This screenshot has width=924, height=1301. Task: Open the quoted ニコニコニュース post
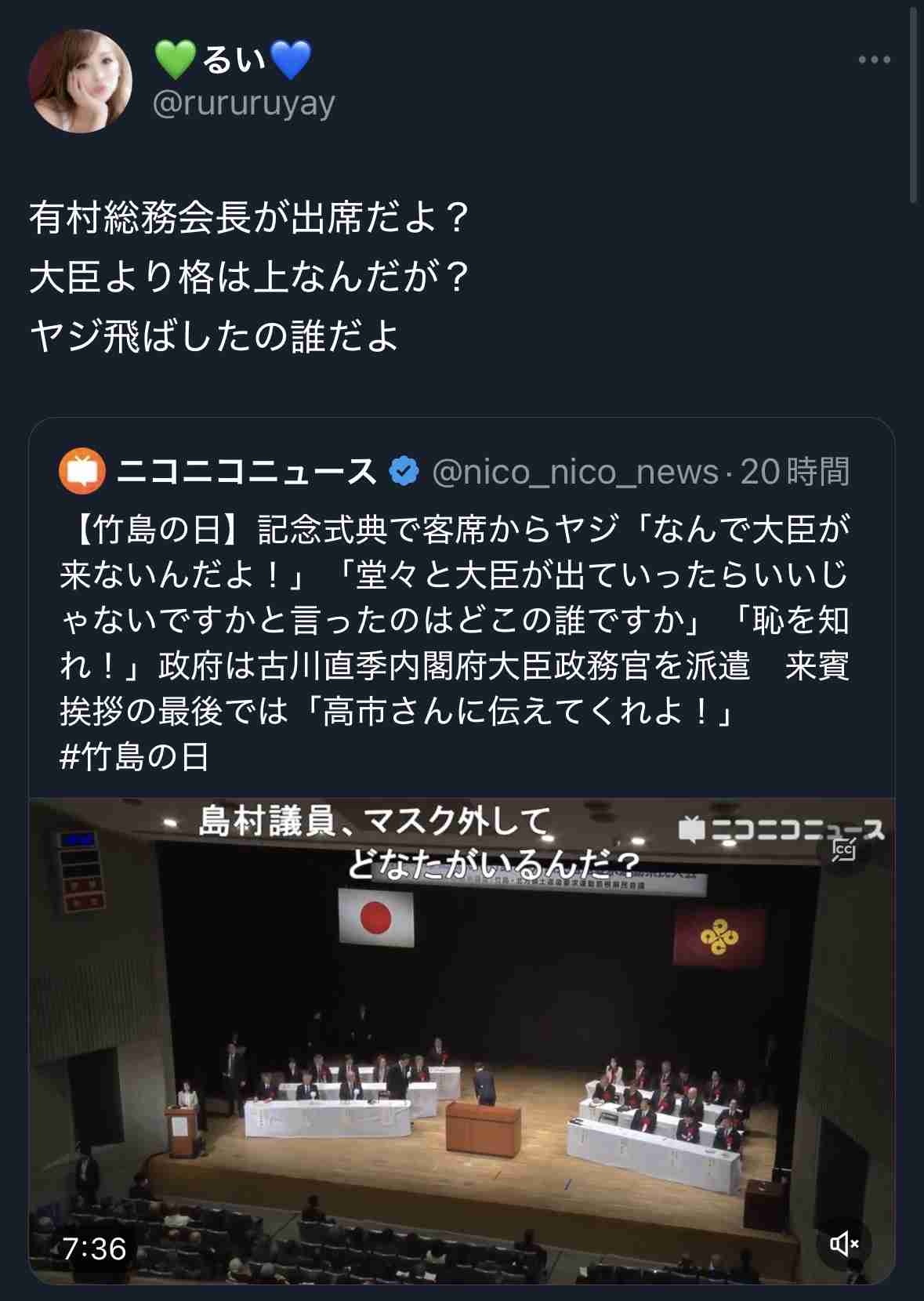point(455,619)
